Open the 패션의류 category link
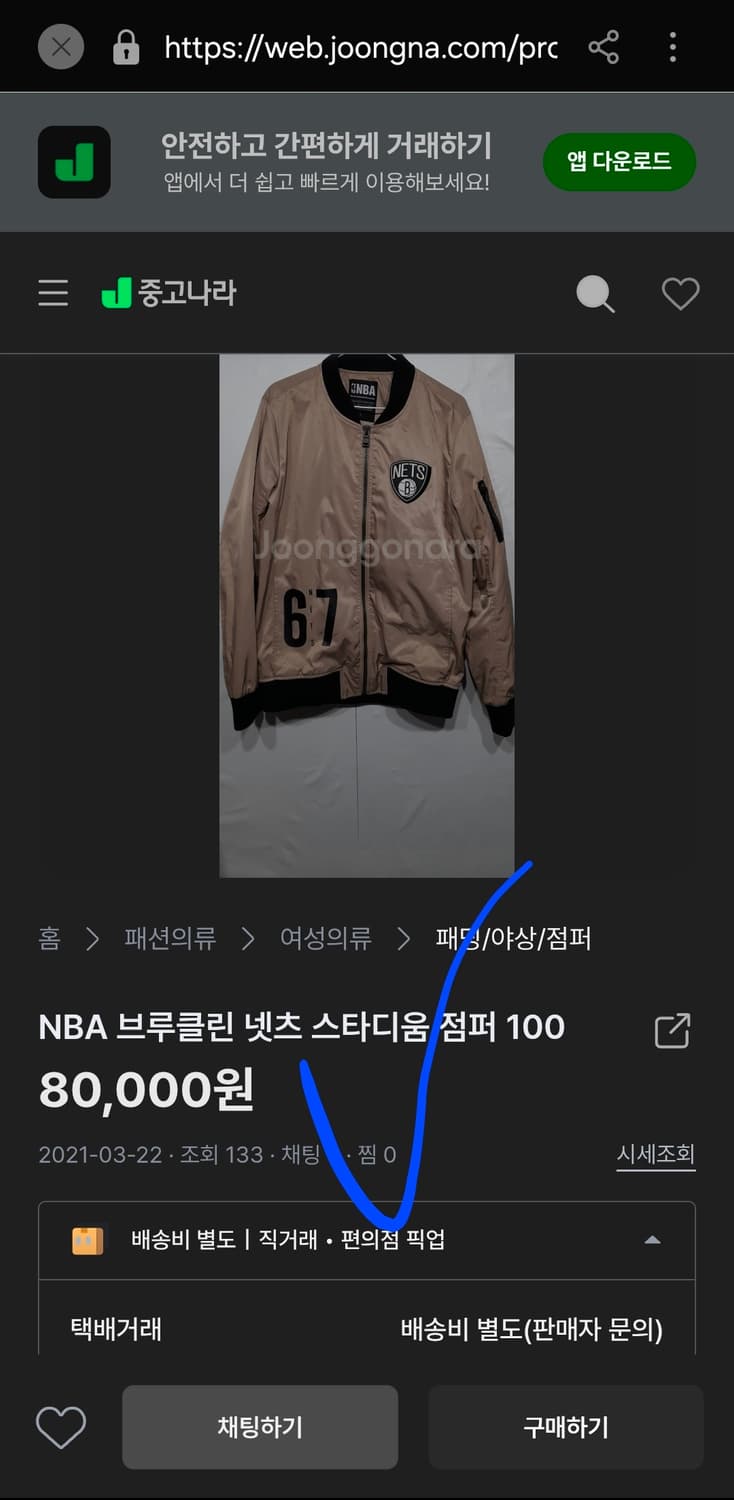 [x=170, y=939]
